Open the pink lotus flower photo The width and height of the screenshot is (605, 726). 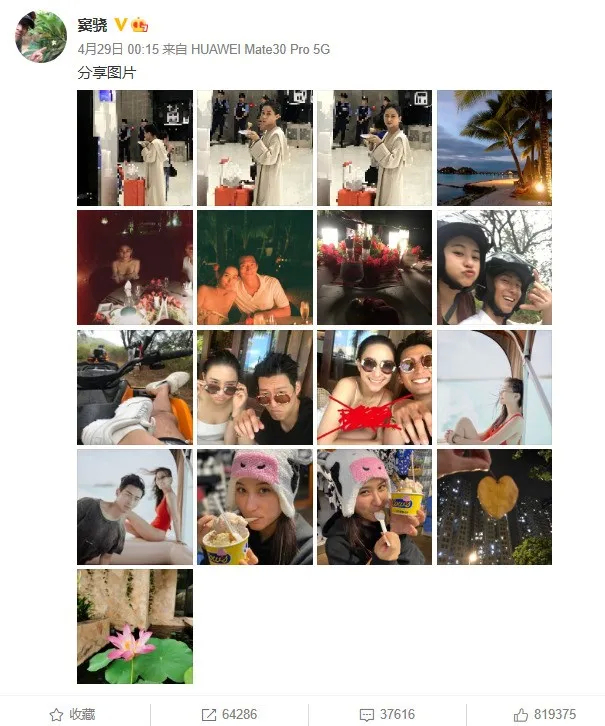[x=135, y=626]
